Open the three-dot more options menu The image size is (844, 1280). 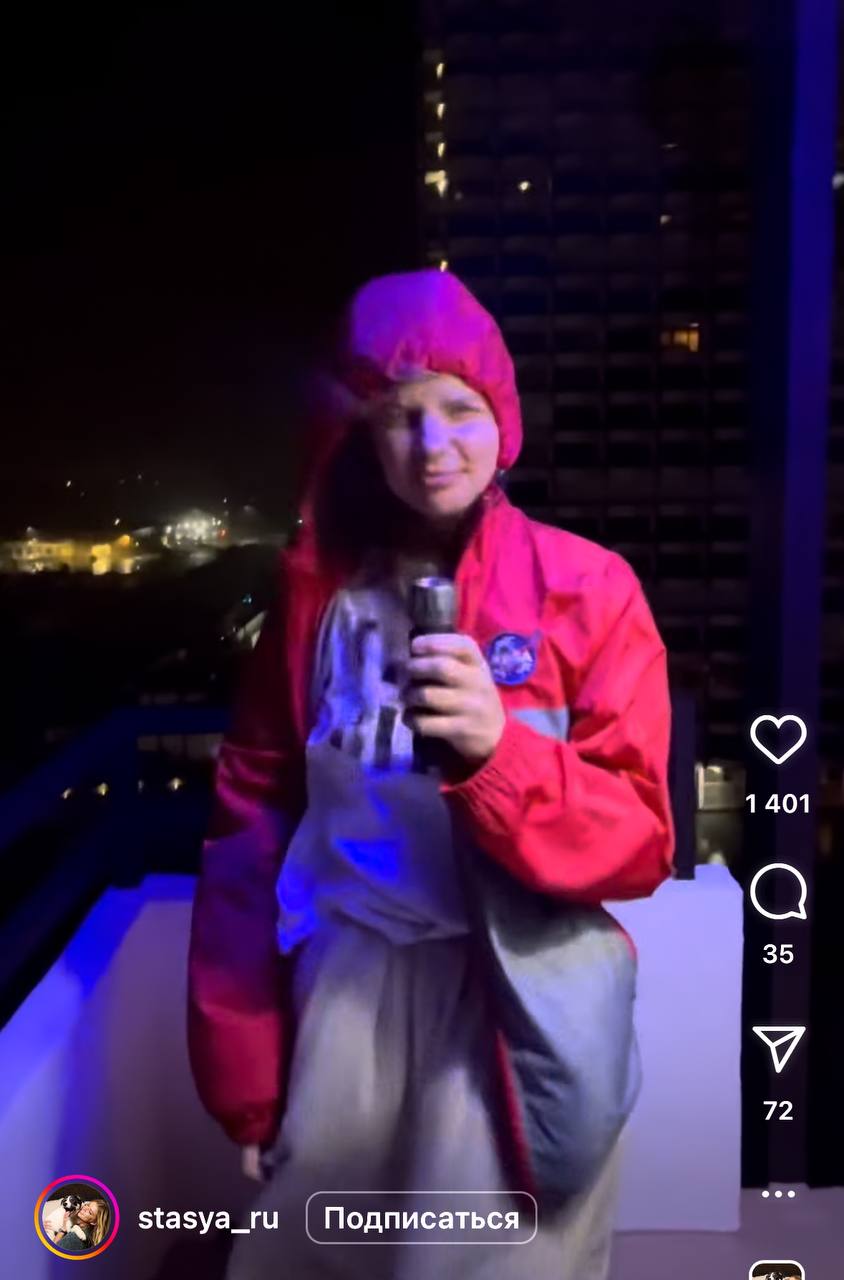click(x=778, y=1194)
